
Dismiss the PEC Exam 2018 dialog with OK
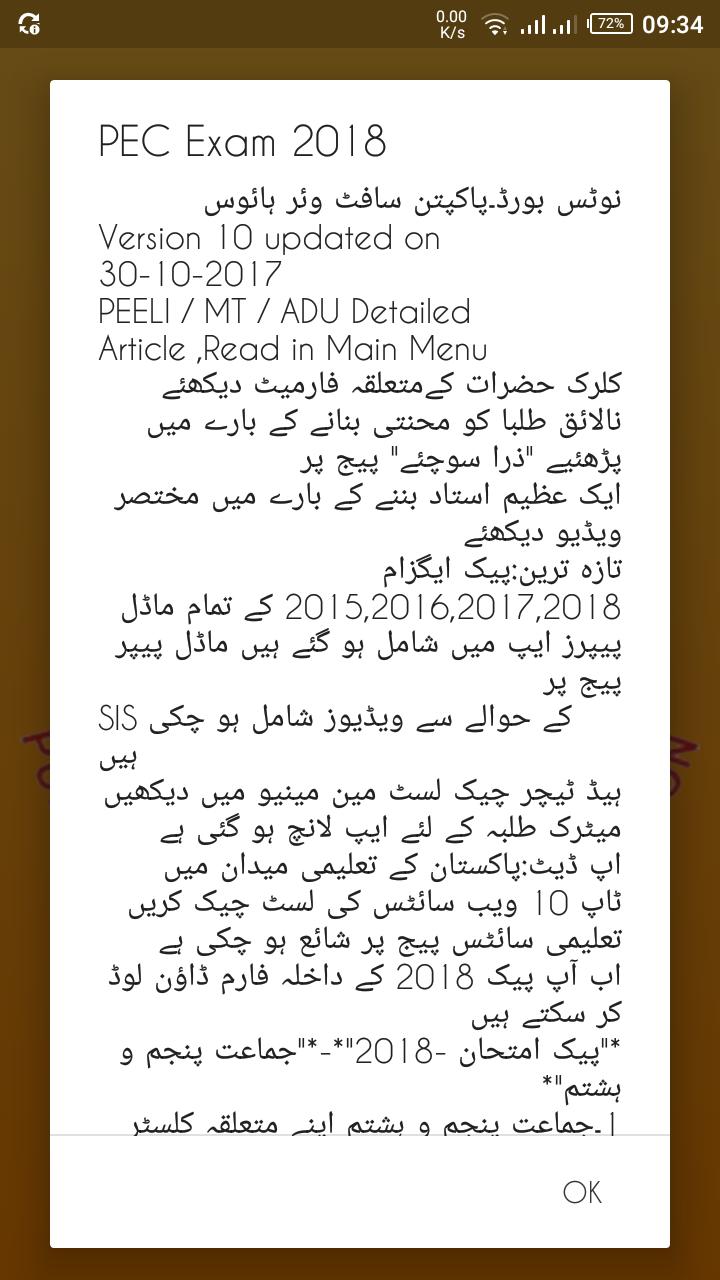click(x=582, y=1192)
